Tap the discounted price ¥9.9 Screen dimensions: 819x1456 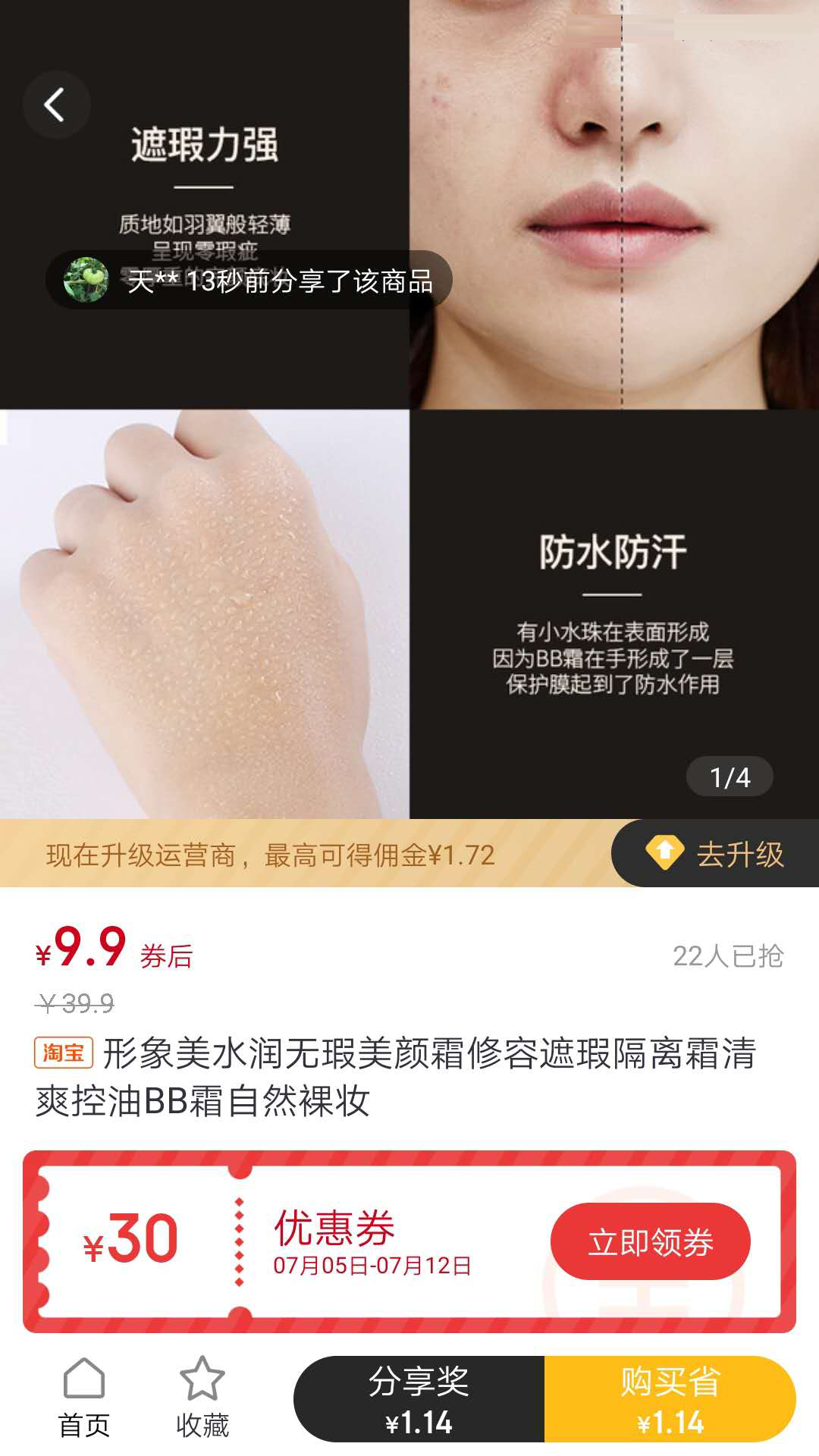[x=83, y=952]
